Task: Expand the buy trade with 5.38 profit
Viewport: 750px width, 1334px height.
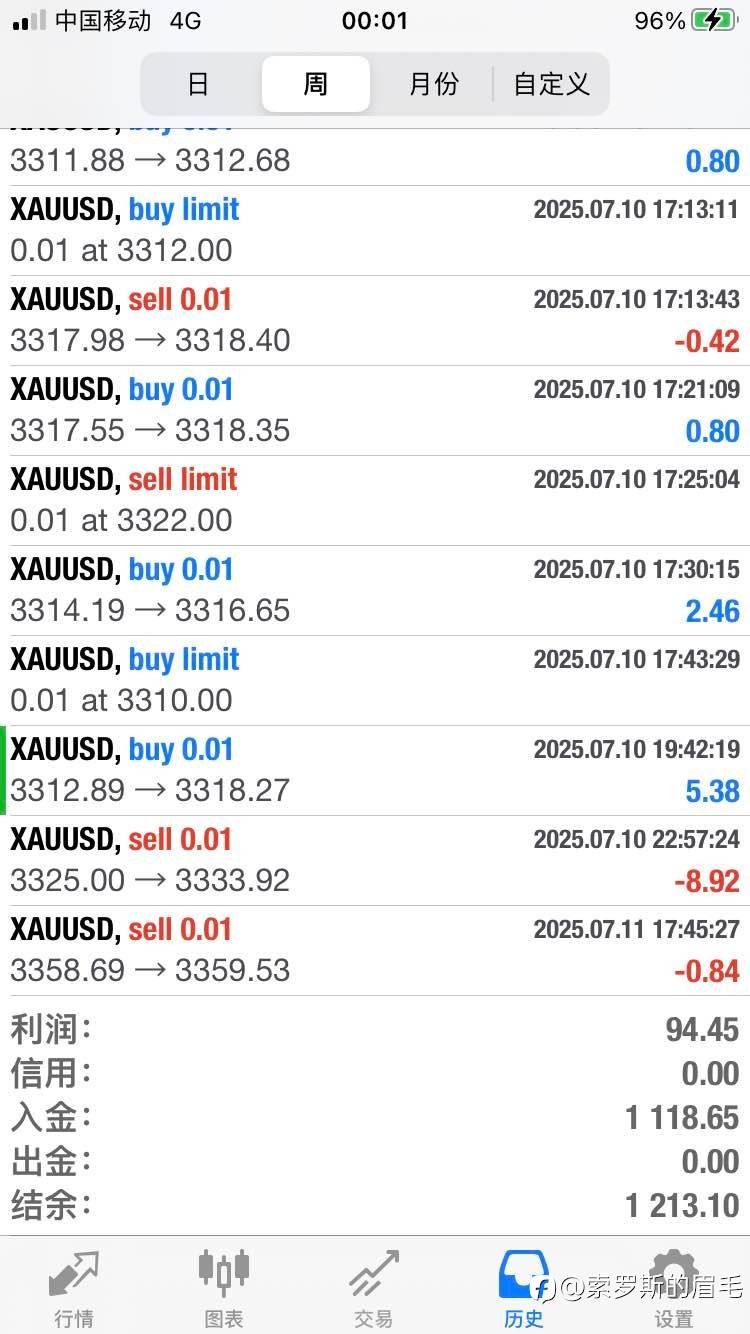Action: [x=375, y=771]
